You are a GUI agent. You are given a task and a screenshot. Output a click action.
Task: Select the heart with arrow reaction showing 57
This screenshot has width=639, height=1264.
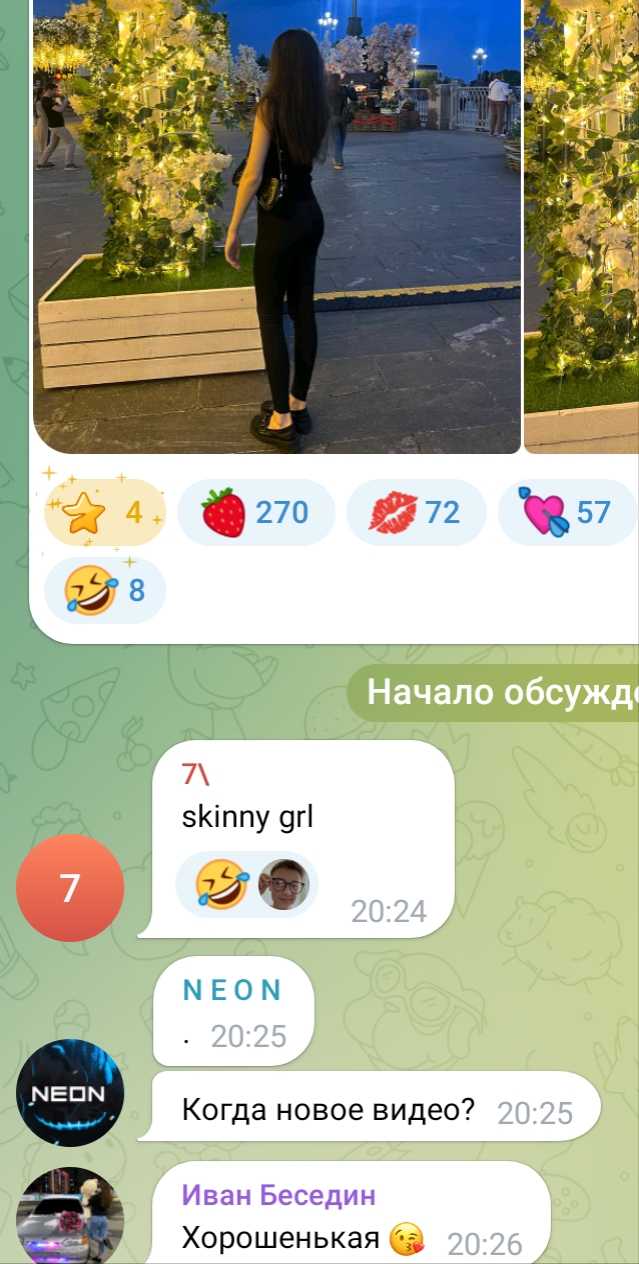click(x=567, y=513)
